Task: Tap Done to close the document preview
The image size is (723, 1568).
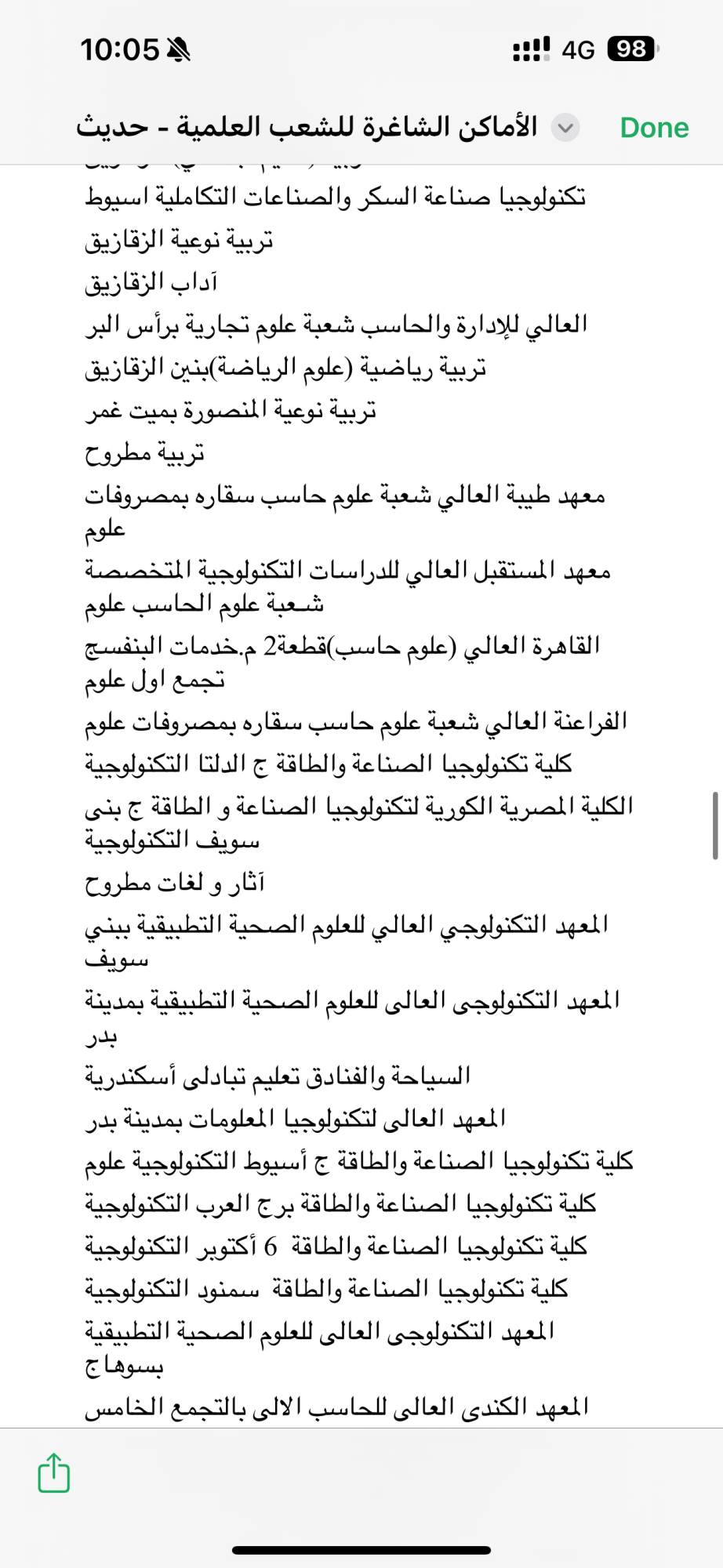Action: tap(654, 127)
